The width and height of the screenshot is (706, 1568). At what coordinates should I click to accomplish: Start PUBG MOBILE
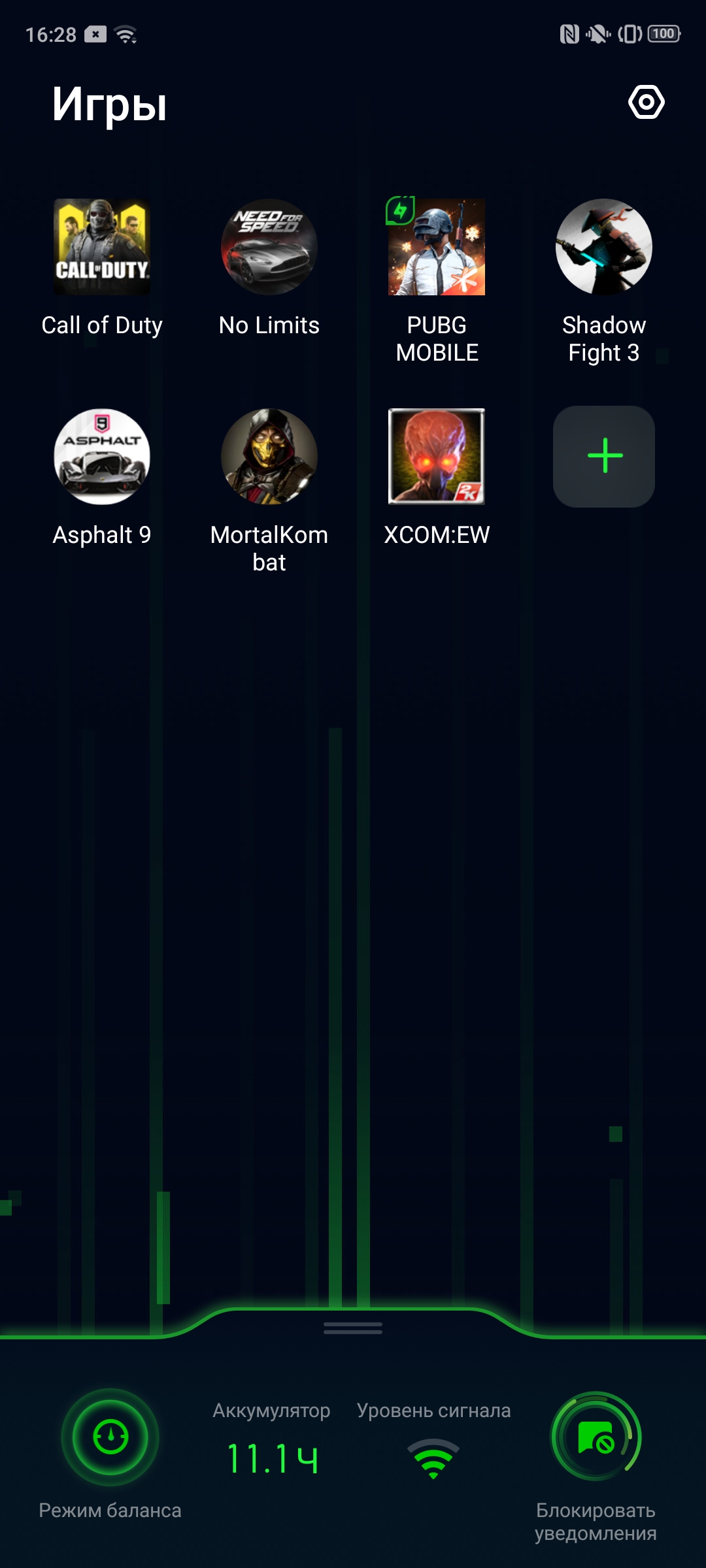437,247
